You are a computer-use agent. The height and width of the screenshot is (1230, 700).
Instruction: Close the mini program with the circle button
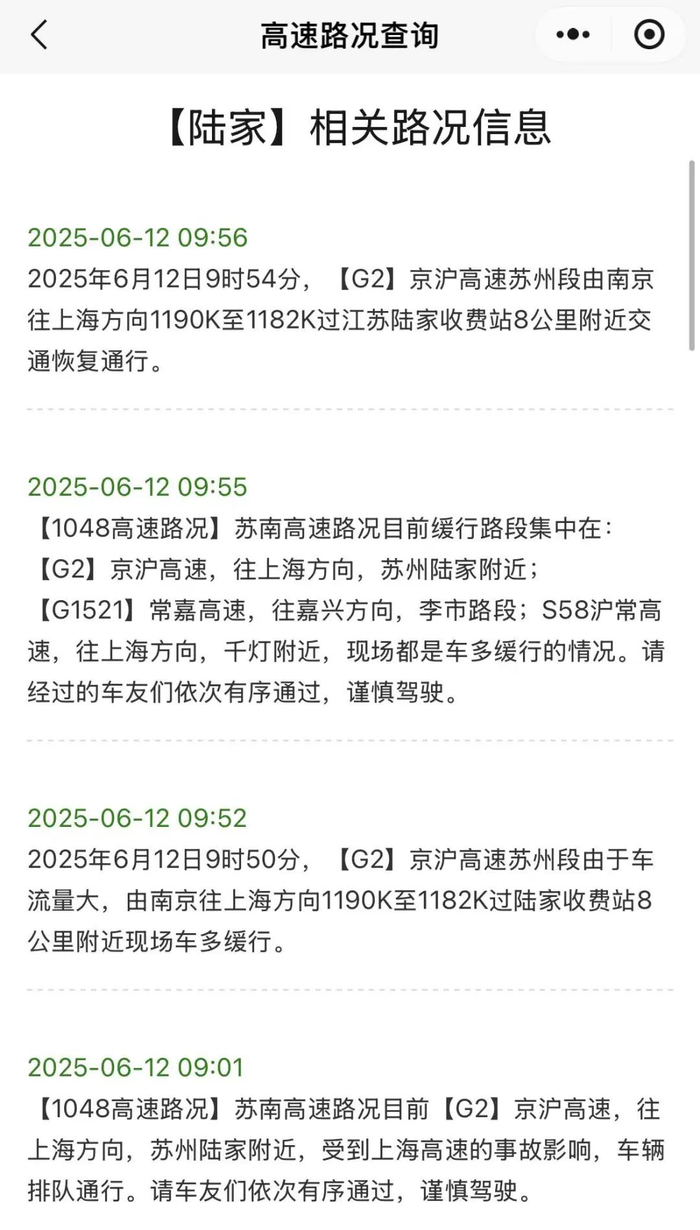[x=649, y=36]
